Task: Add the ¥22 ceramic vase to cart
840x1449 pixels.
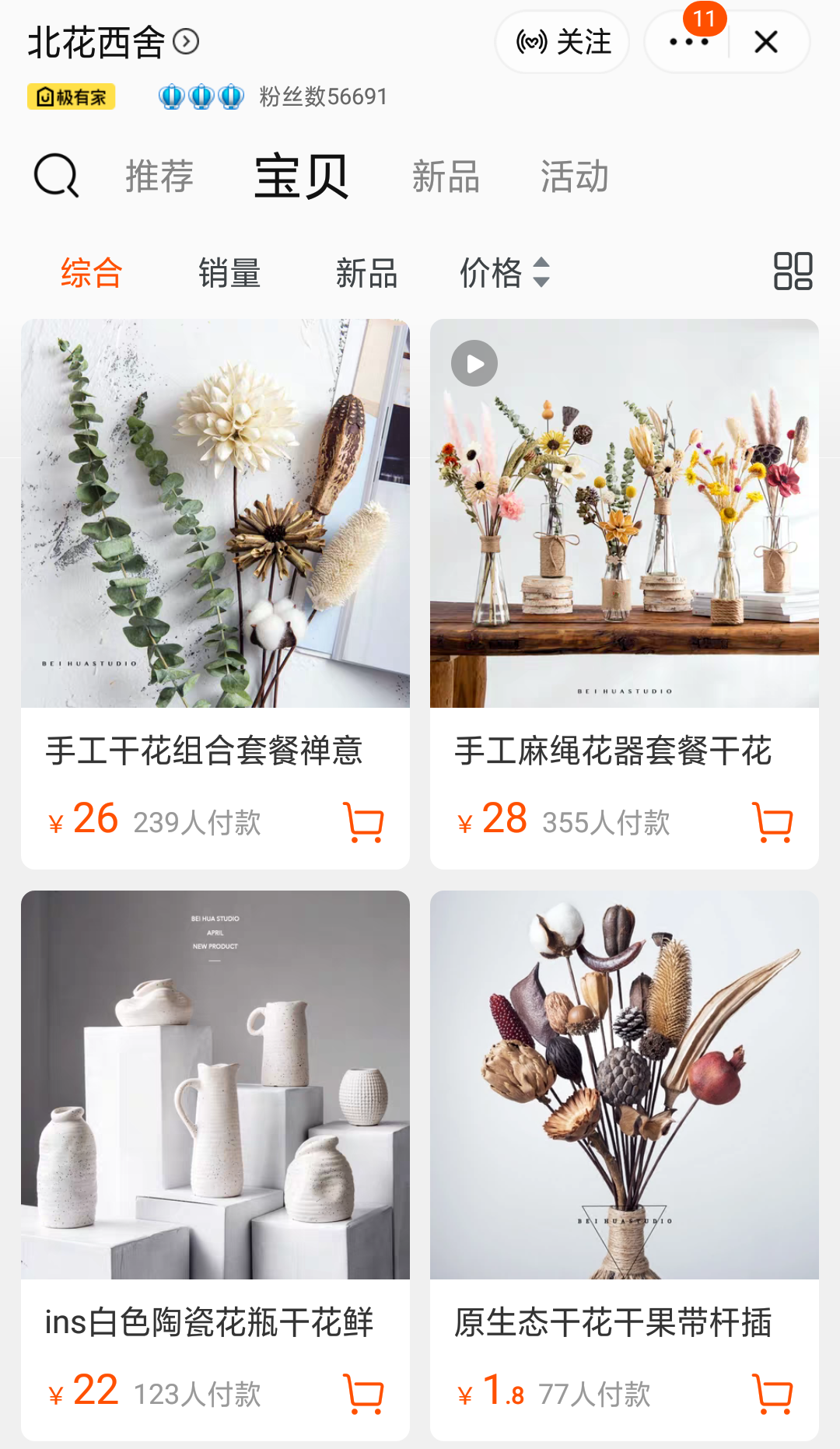Action: point(363,1394)
